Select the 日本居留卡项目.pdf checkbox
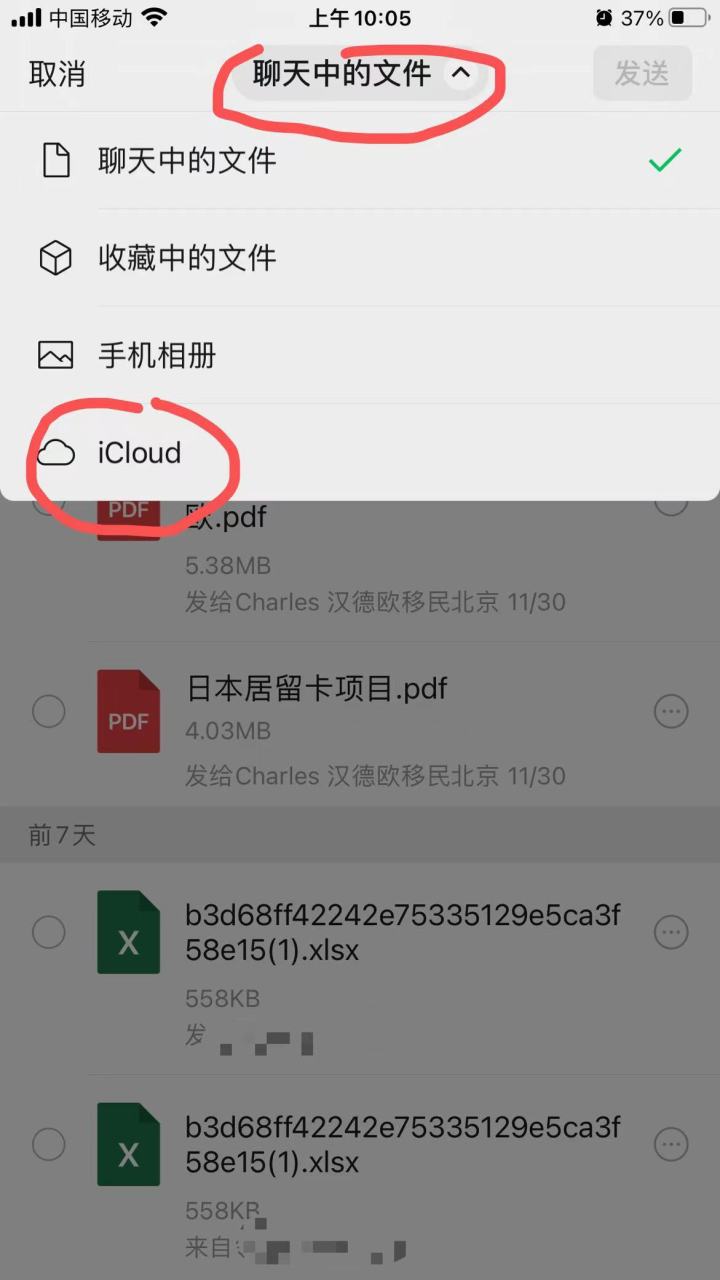Screen dimensions: 720x1280 point(49,712)
